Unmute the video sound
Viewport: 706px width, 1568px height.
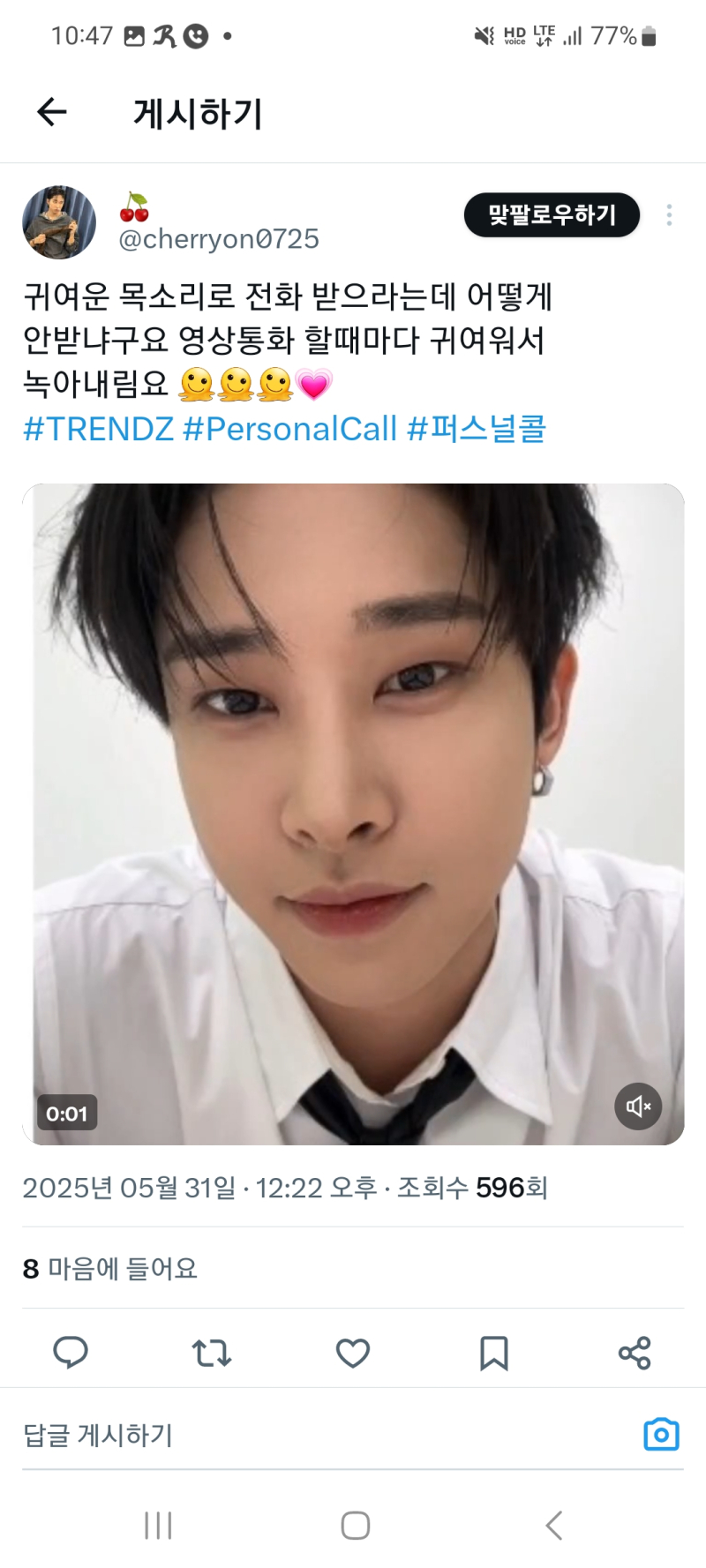[x=637, y=1106]
